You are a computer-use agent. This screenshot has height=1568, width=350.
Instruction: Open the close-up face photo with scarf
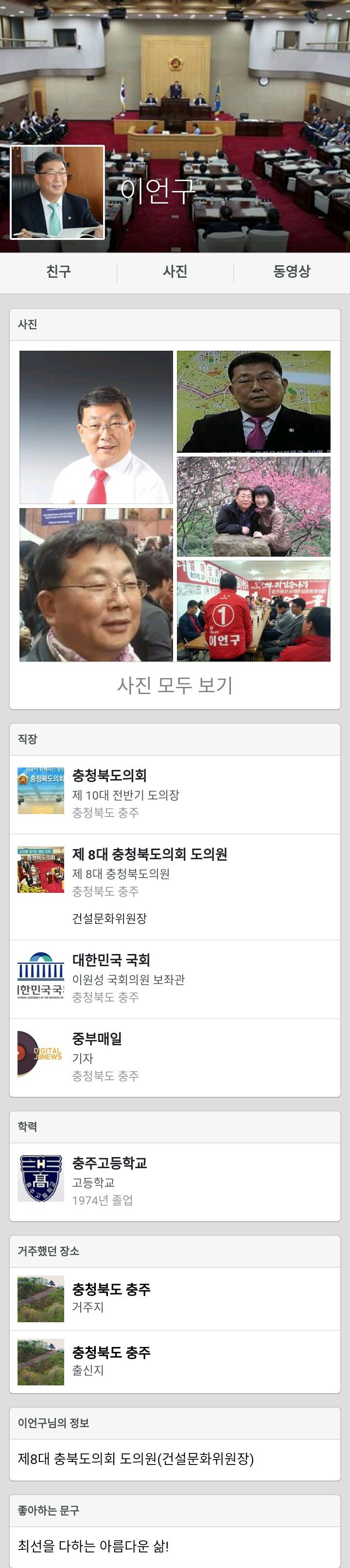click(x=96, y=584)
